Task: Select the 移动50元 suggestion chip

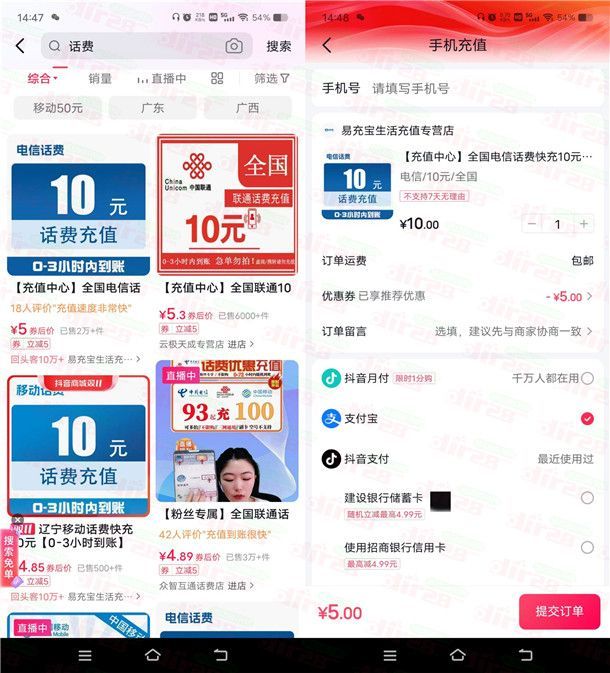Action: (58, 108)
